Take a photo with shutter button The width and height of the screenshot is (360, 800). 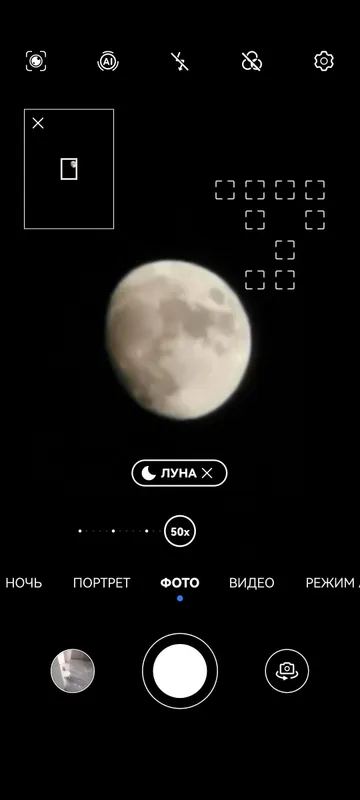(180, 671)
